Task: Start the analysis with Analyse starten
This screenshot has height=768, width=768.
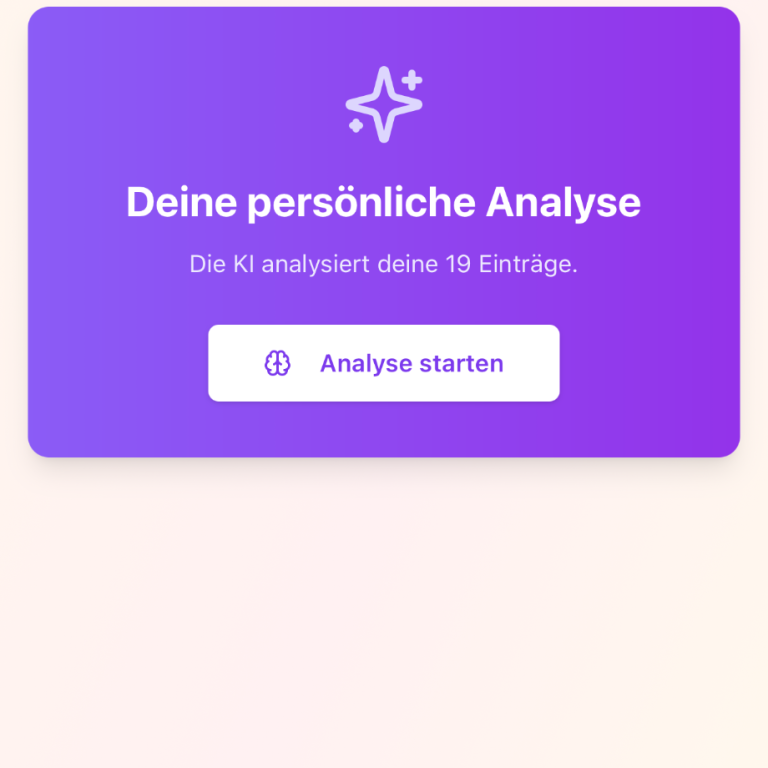Action: pos(384,363)
